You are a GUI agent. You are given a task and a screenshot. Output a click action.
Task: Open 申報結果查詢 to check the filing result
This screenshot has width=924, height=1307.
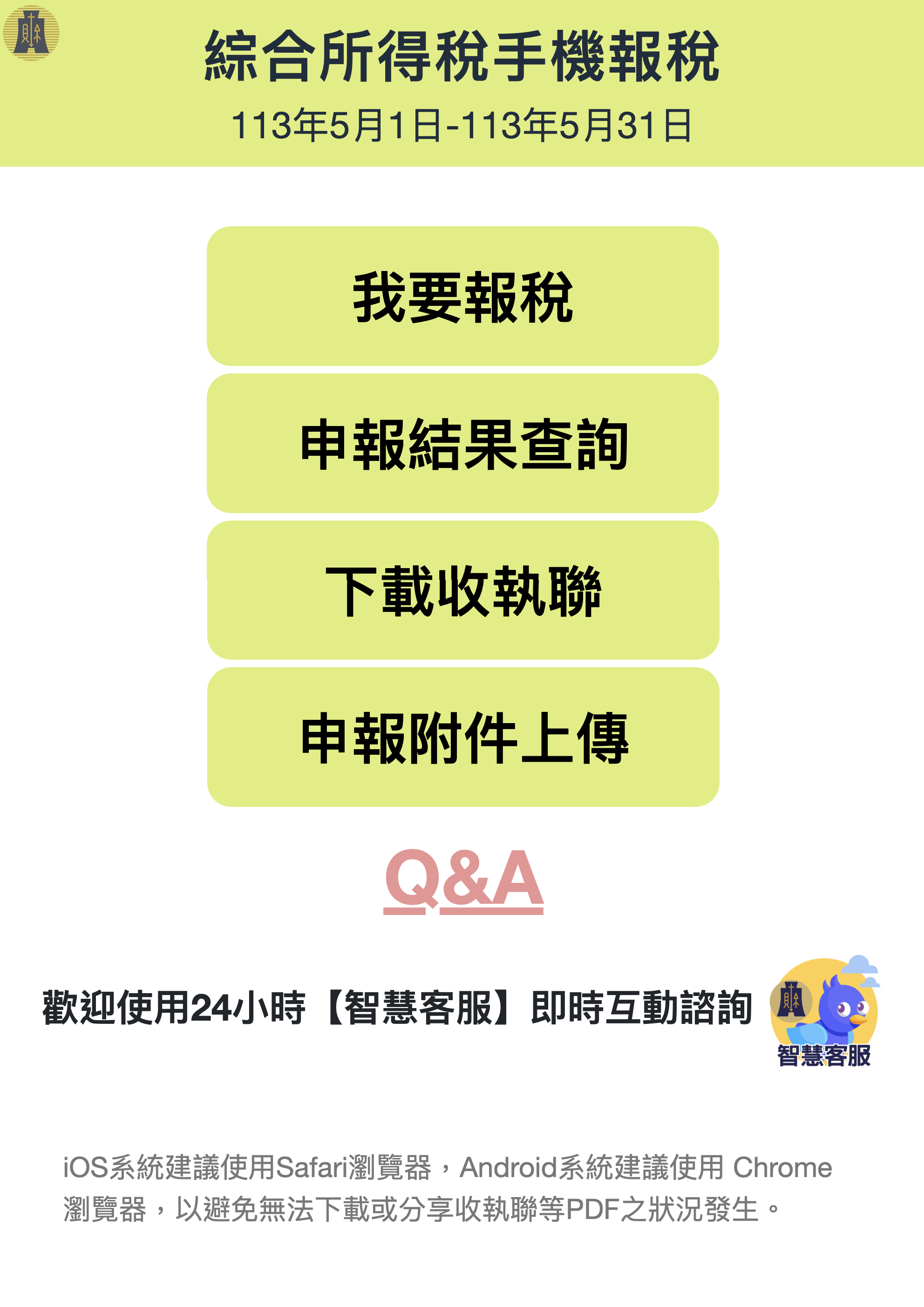pyautogui.click(x=462, y=443)
